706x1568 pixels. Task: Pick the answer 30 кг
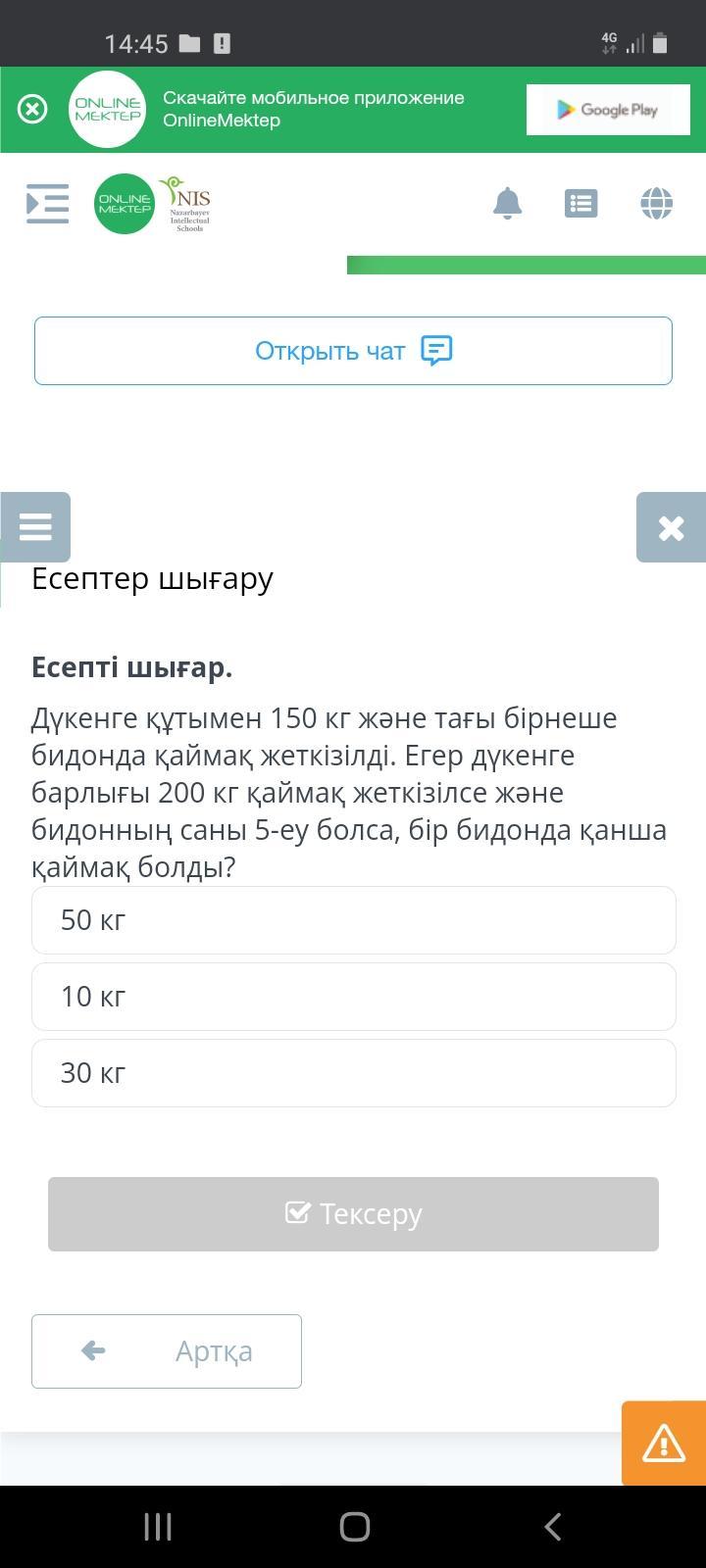click(x=353, y=1073)
